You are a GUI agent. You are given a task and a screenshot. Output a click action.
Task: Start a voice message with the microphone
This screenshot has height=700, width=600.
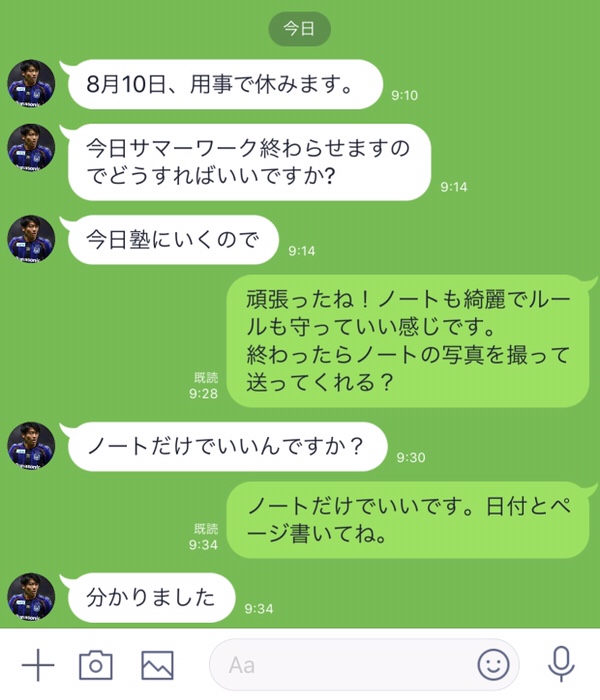561,665
